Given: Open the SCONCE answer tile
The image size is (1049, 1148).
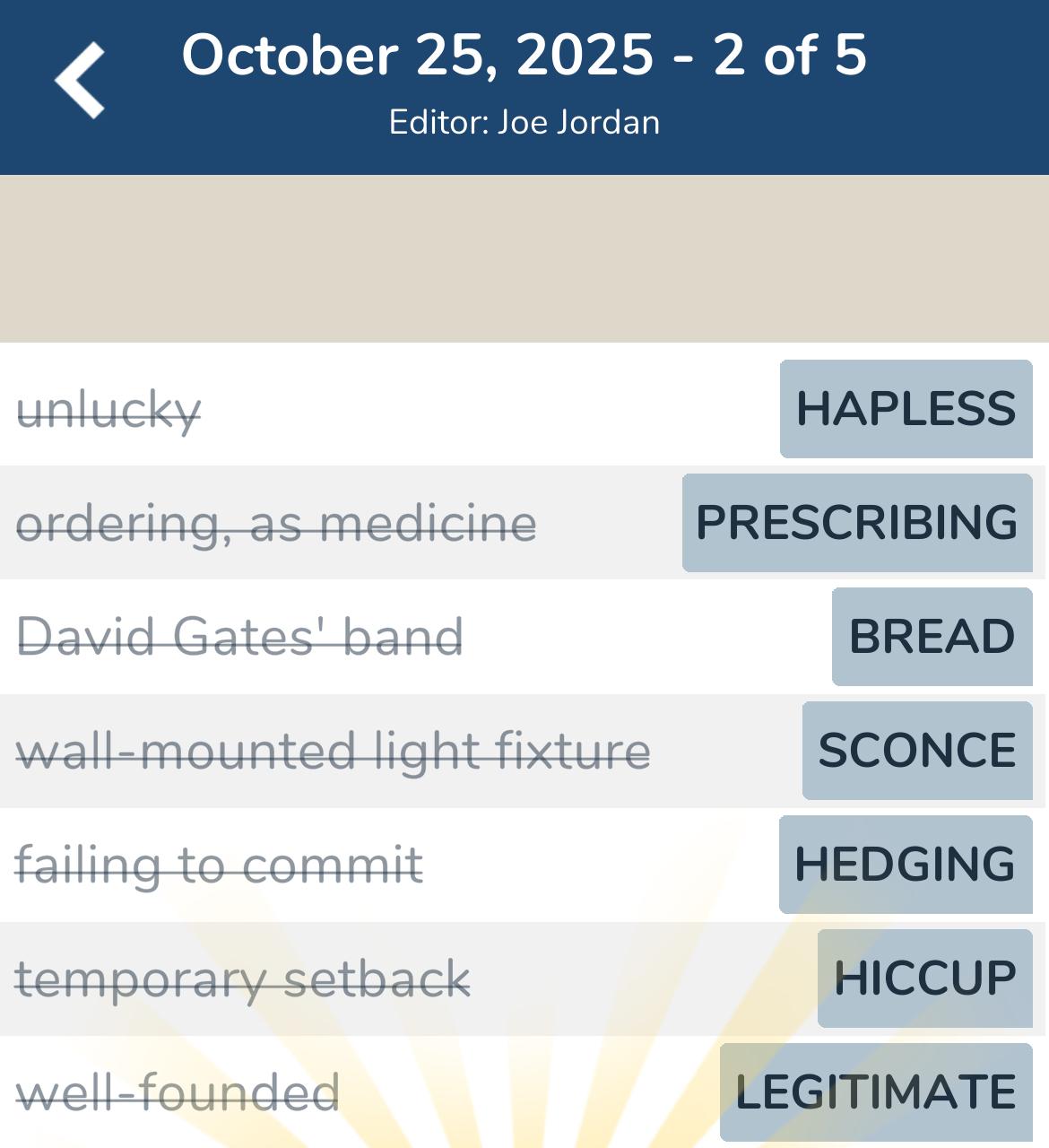Looking at the screenshot, I should click(x=917, y=751).
